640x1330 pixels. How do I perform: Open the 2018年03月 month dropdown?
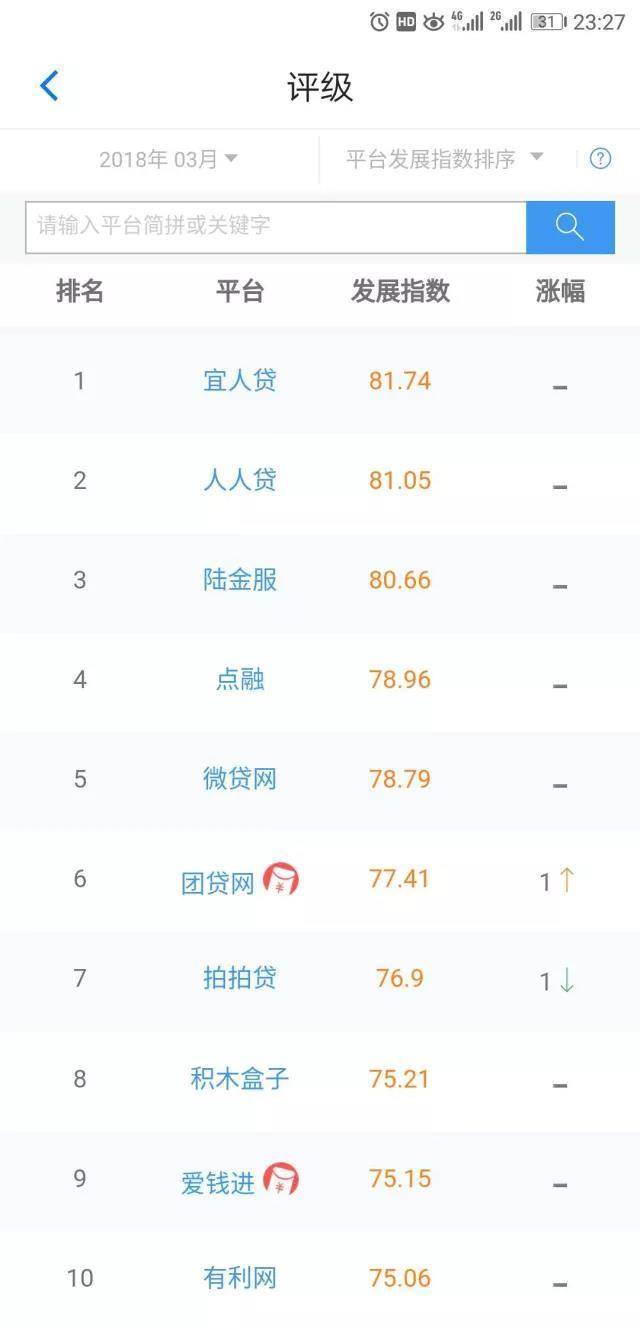click(x=168, y=159)
